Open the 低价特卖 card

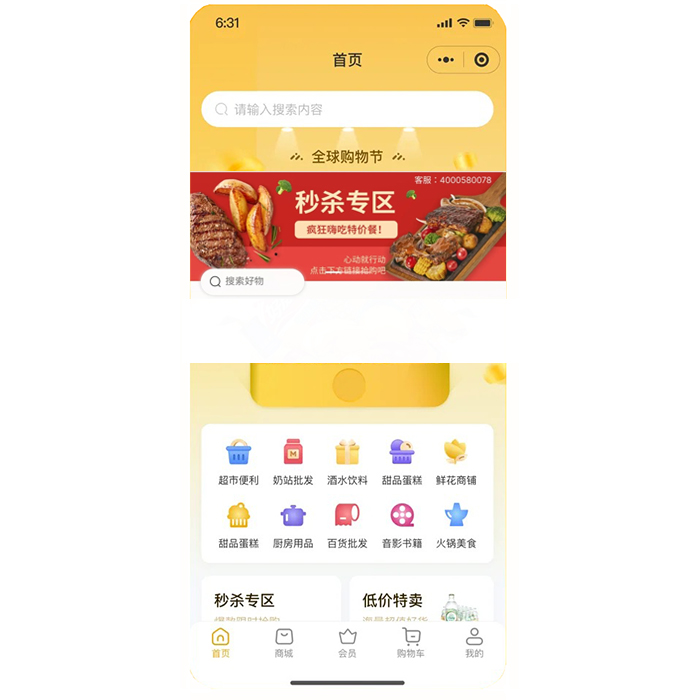click(421, 601)
